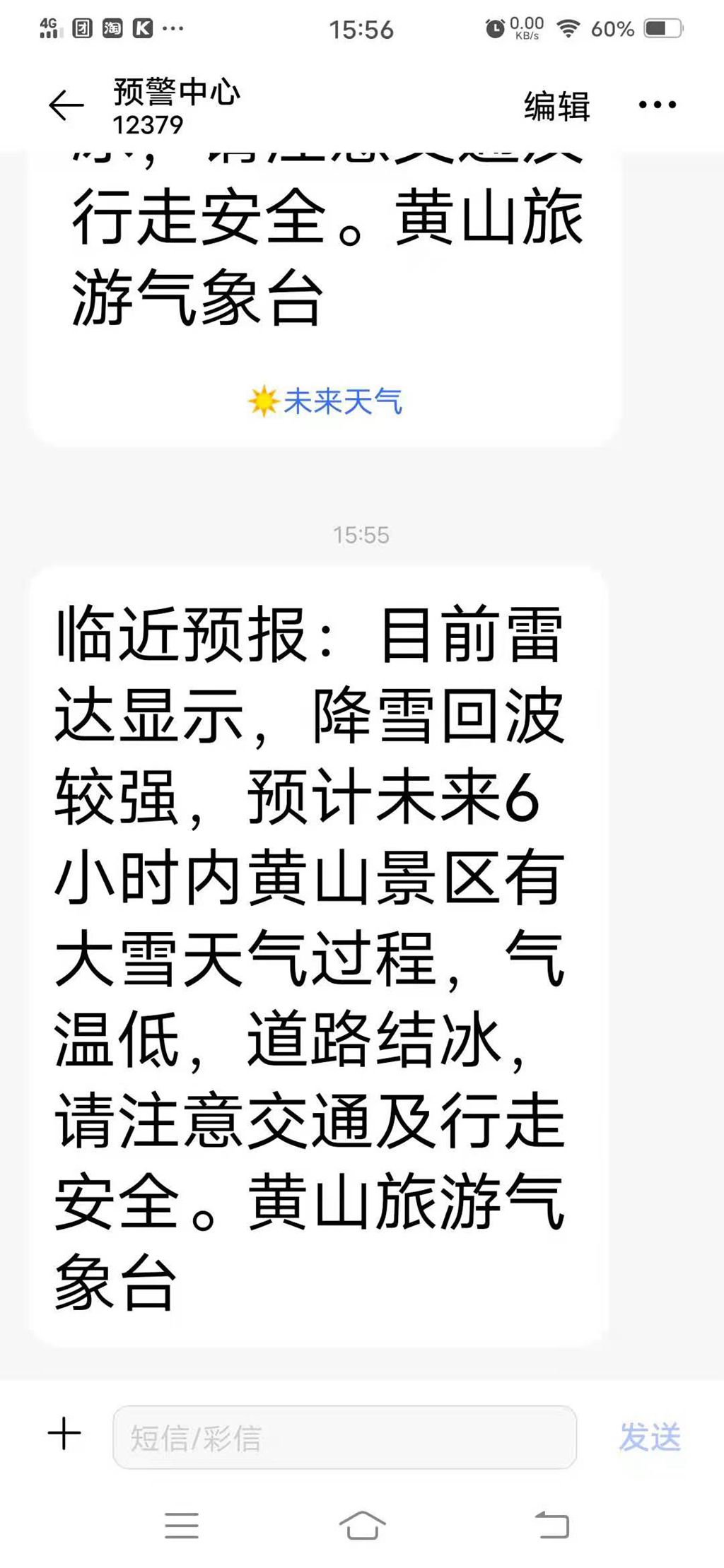Tap the plus attachment icon
This screenshot has height=1568, width=724.
[x=64, y=1434]
